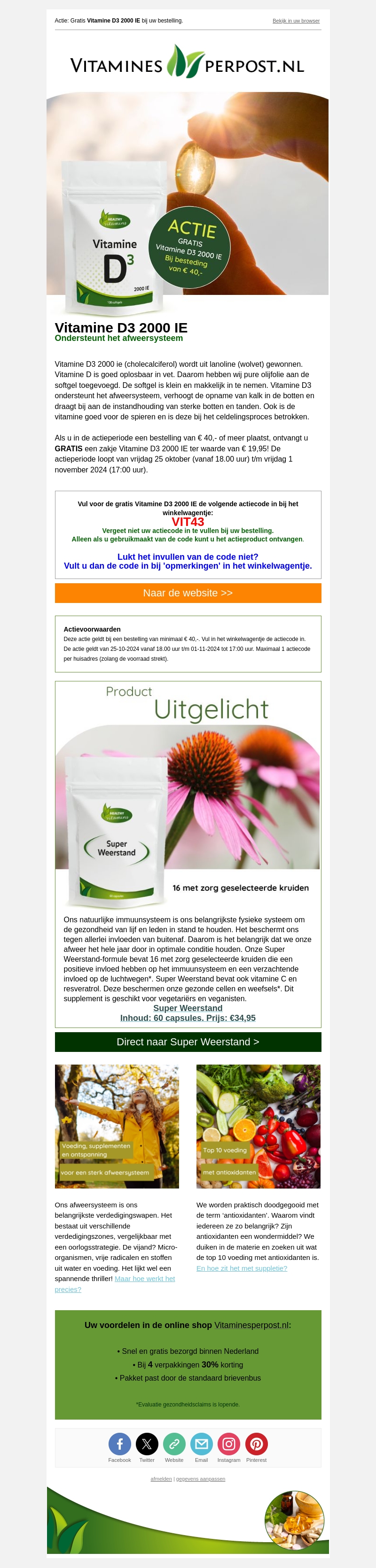Go to 'Direct naar Super Weerstand >'

(x=188, y=1042)
